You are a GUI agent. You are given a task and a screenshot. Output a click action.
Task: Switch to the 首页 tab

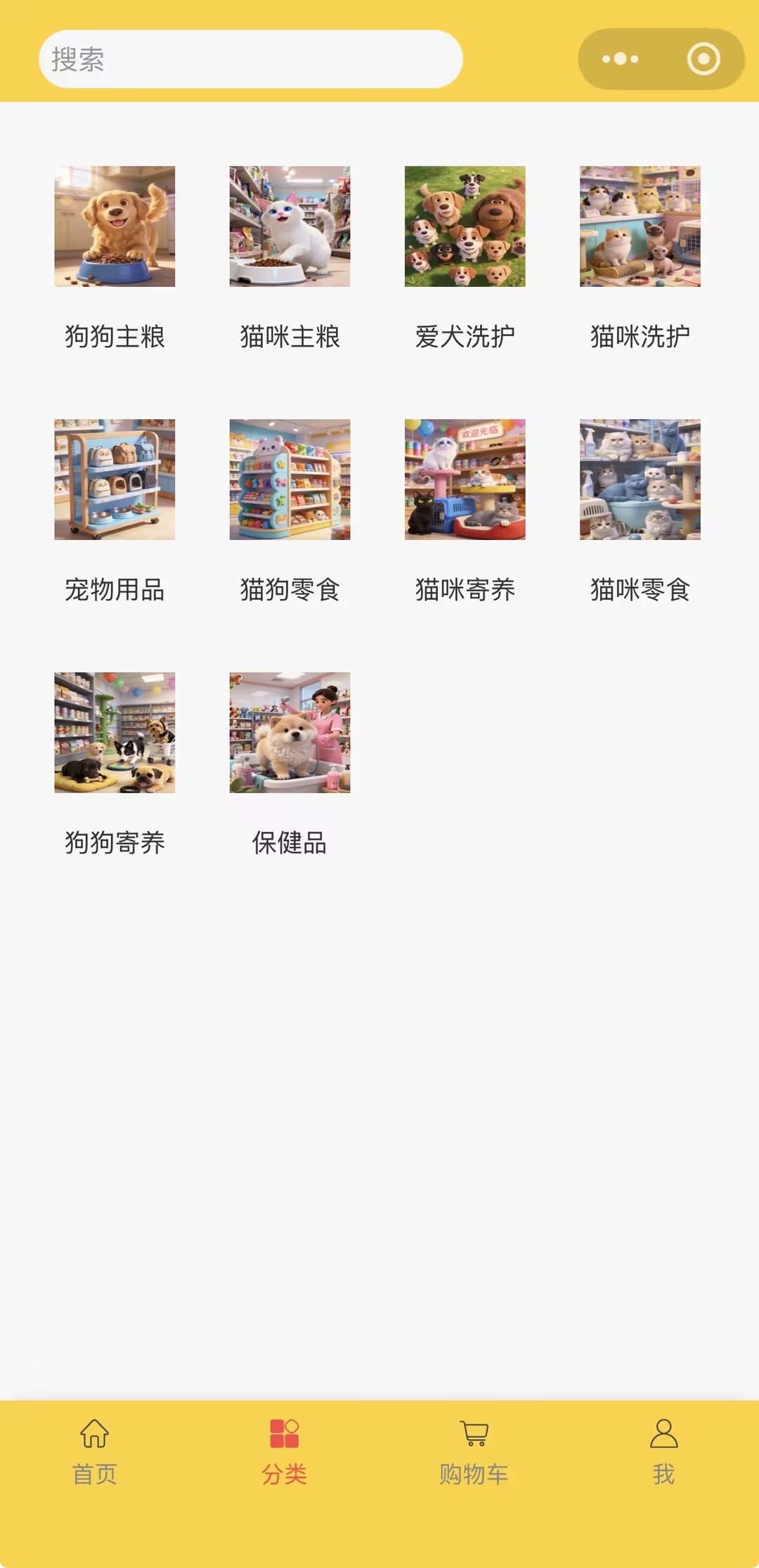(95, 1451)
